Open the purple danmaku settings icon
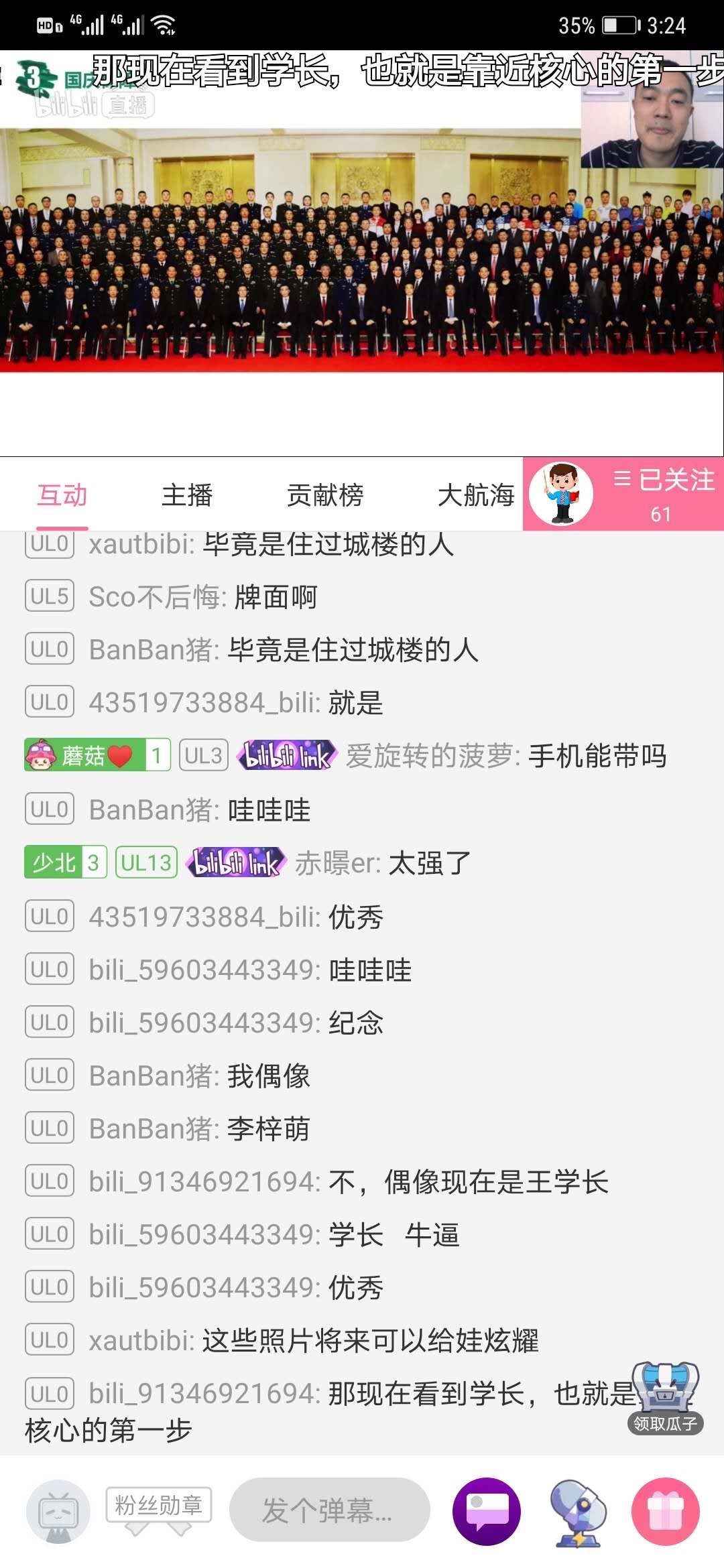 (486, 1511)
